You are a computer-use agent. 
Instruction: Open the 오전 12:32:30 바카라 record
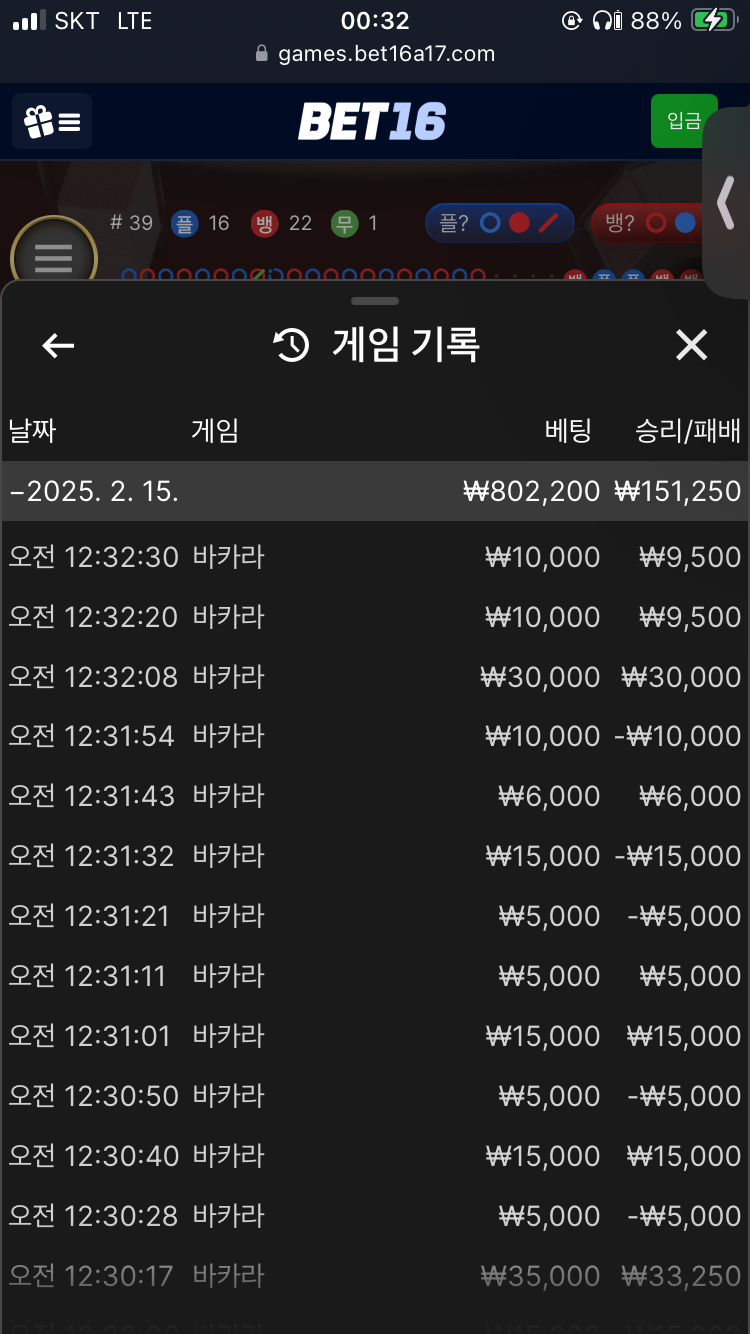point(375,557)
